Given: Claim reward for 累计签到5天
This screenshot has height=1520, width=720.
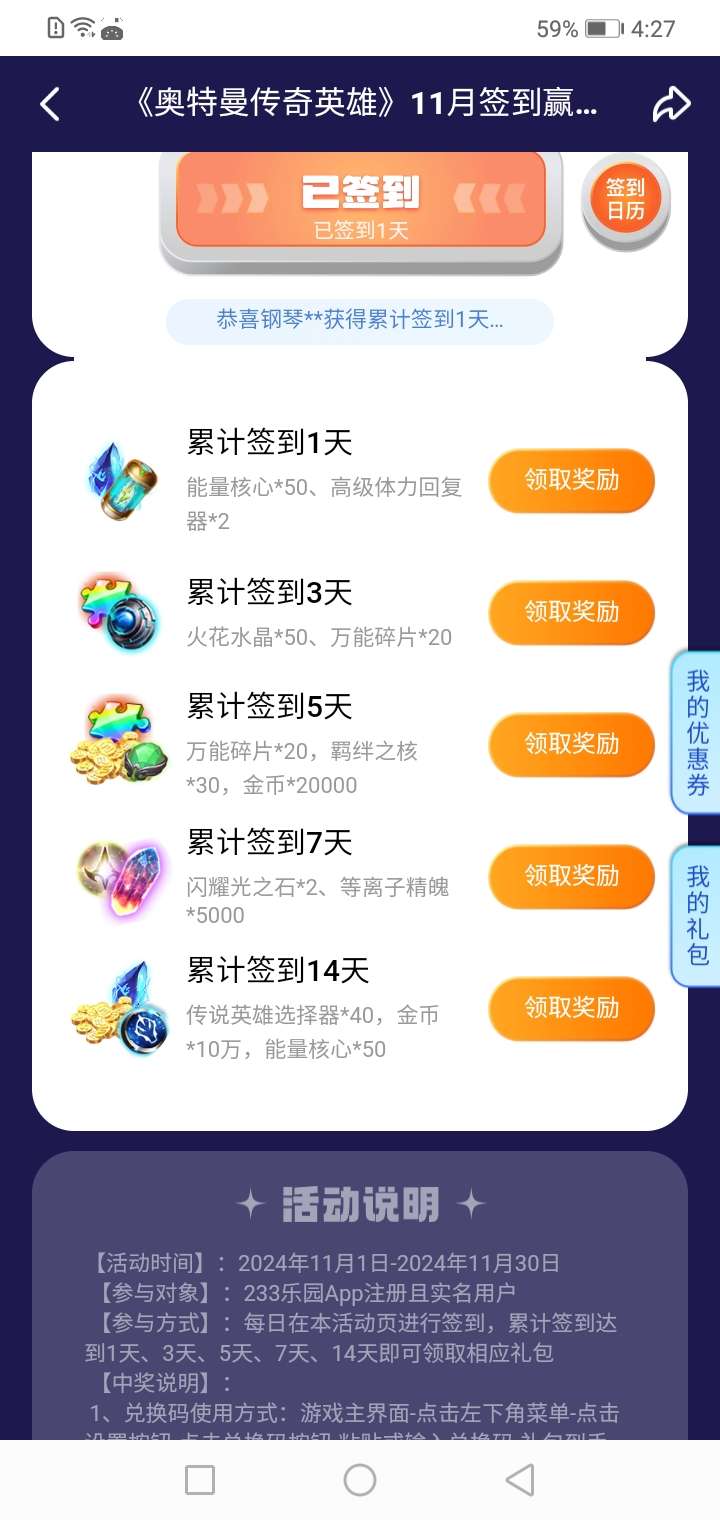Looking at the screenshot, I should click(571, 744).
